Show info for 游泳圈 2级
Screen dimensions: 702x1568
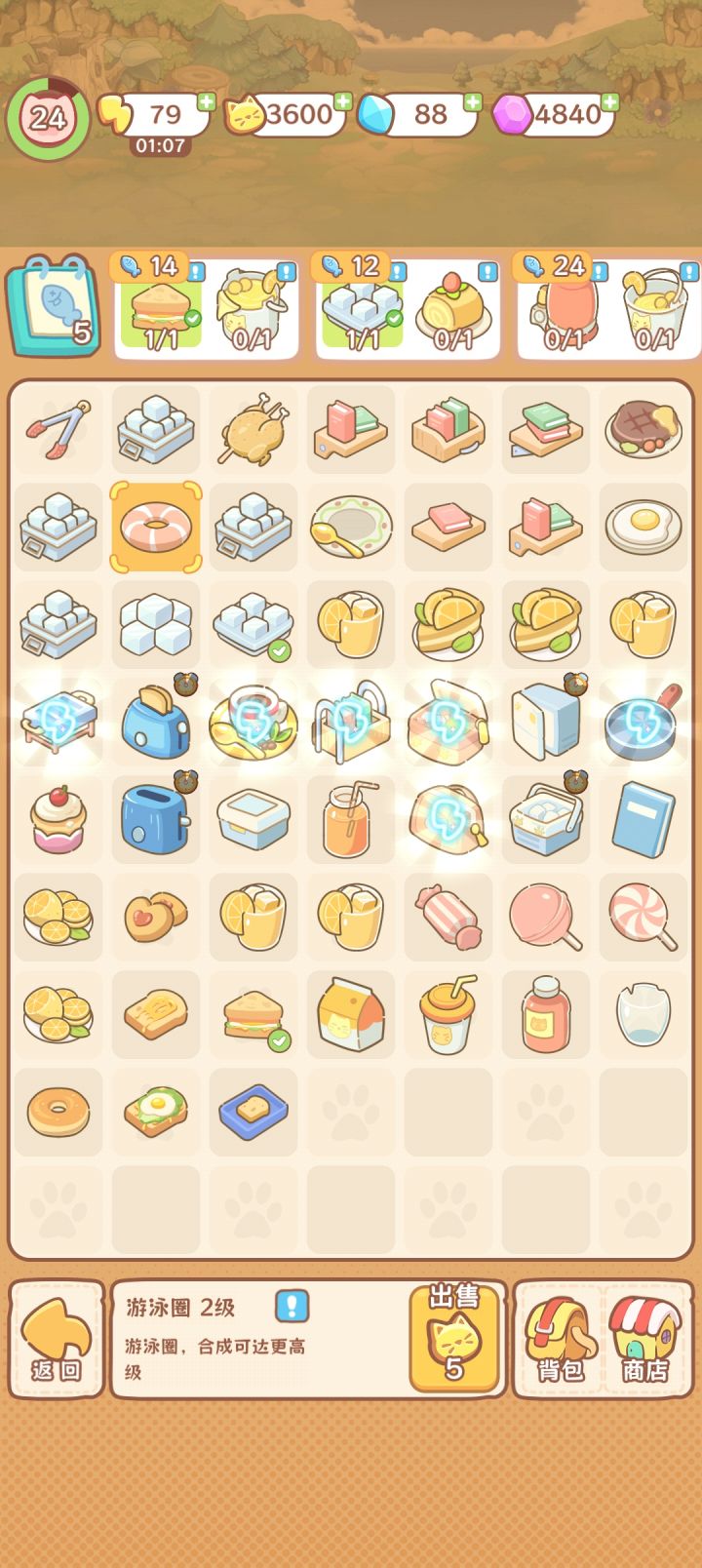pos(292,1306)
